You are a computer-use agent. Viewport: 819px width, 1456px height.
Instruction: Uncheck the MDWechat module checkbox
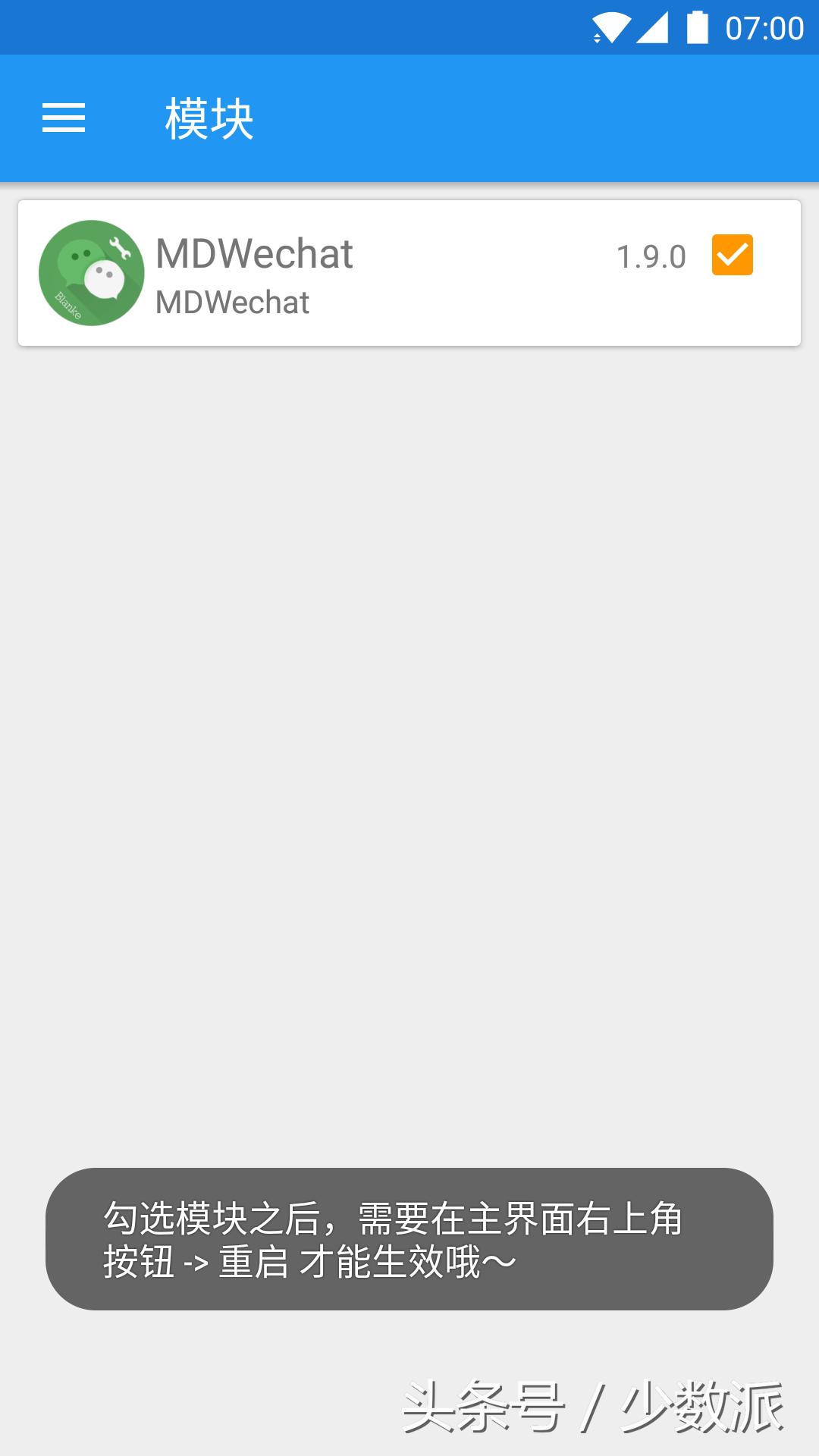click(732, 255)
